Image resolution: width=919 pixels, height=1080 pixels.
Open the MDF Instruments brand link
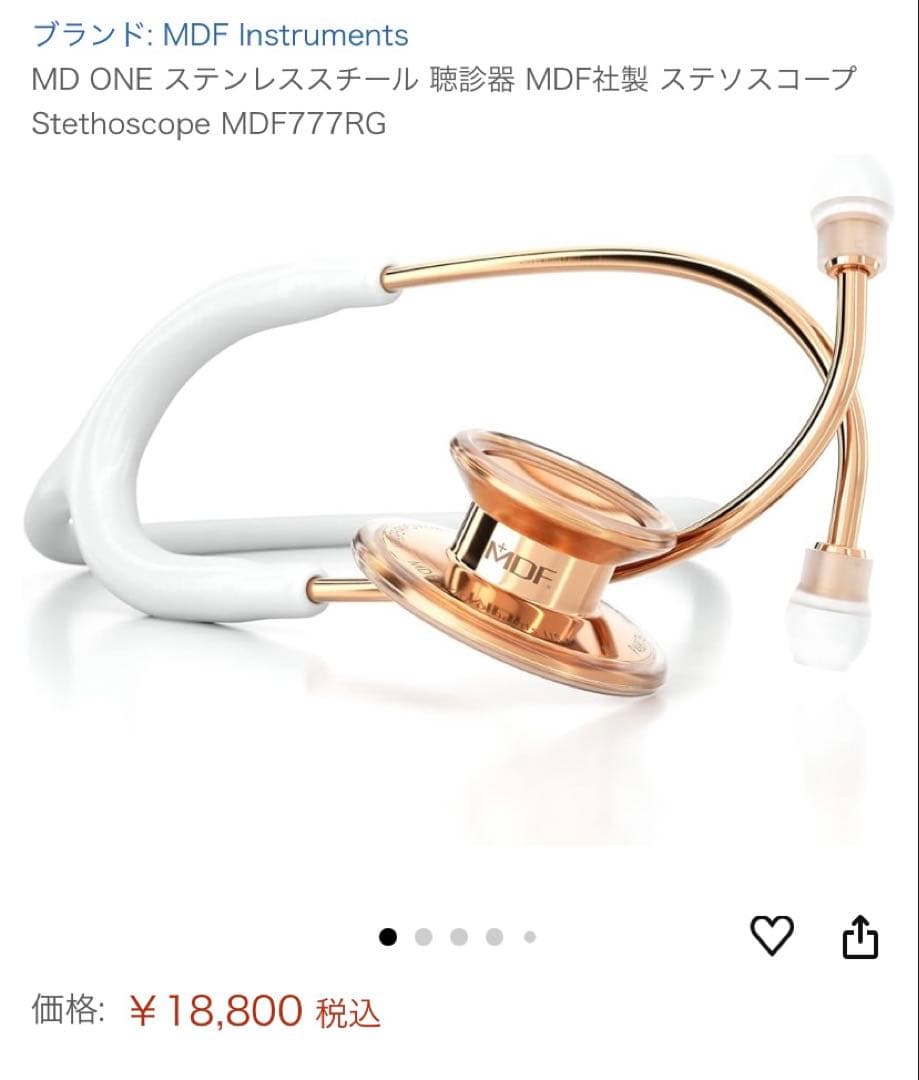click(x=220, y=36)
